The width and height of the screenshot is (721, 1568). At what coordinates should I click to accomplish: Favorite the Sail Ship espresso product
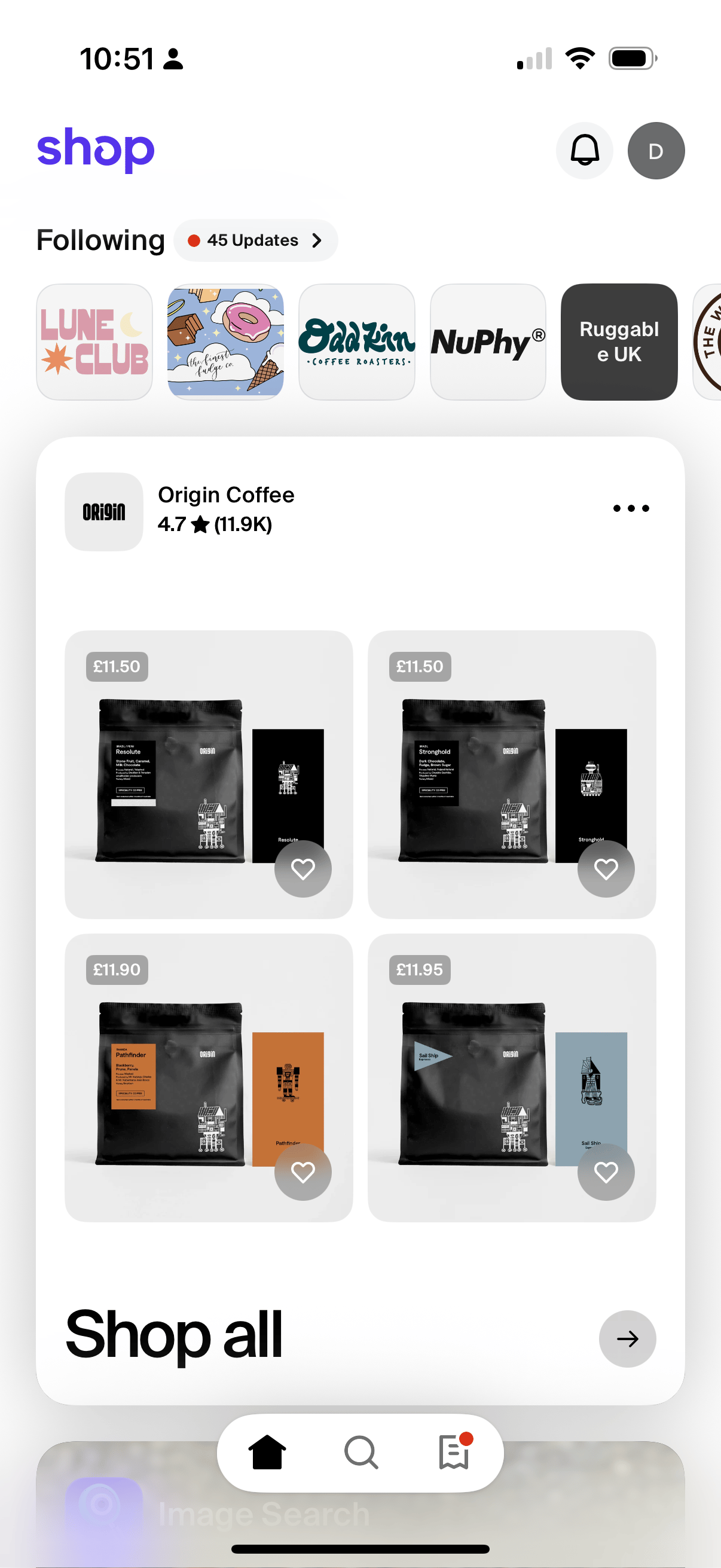click(x=606, y=1172)
